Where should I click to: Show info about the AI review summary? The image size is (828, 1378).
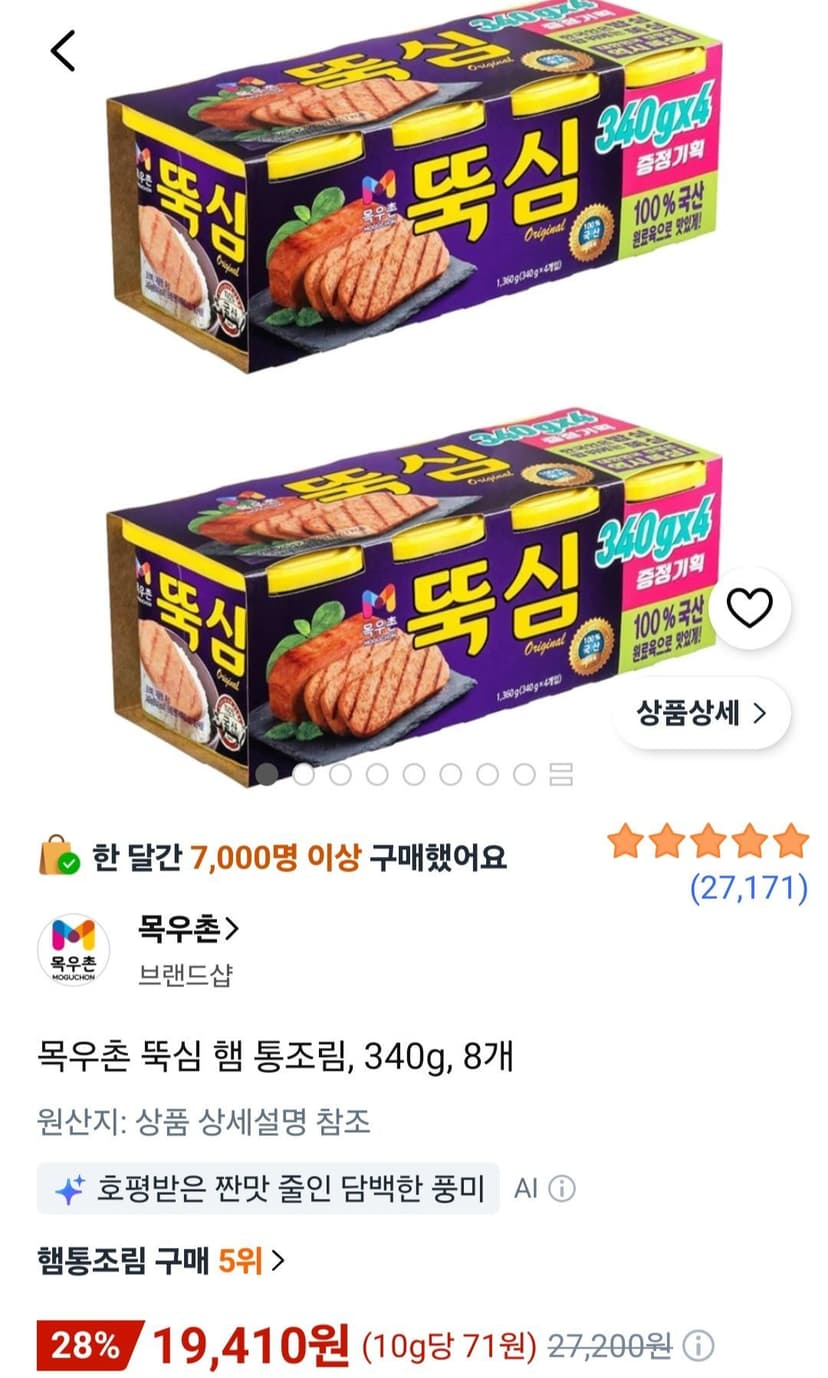click(563, 1189)
